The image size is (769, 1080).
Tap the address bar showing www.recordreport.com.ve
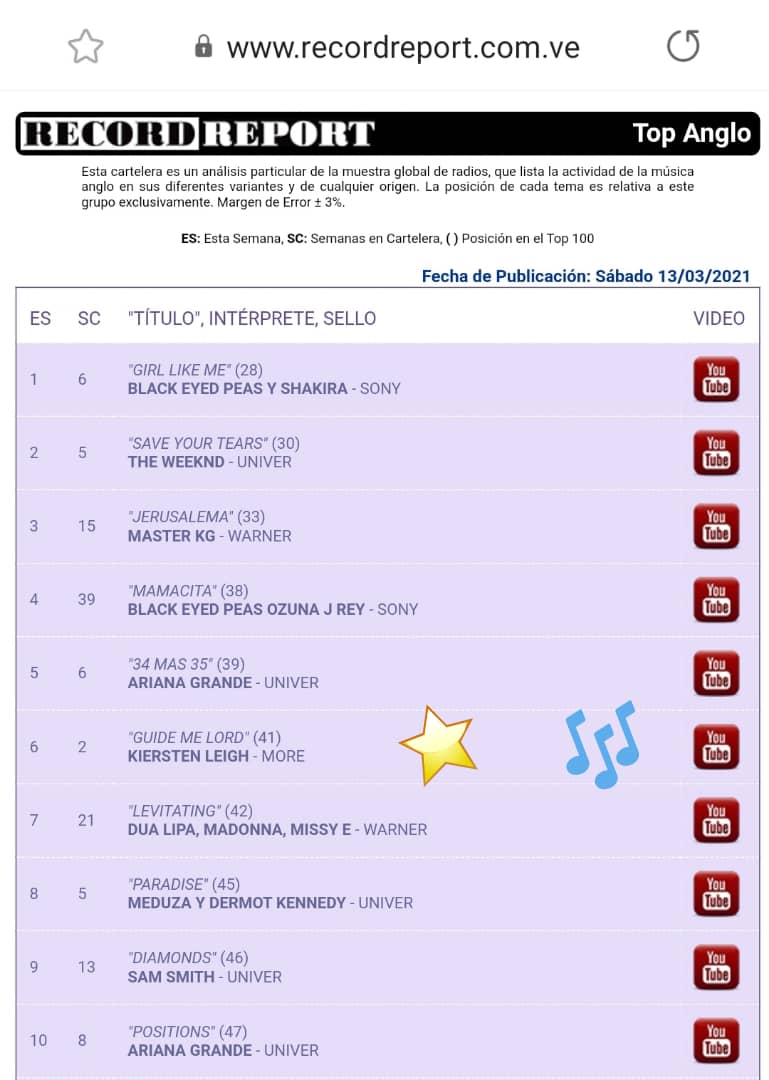tap(402, 47)
